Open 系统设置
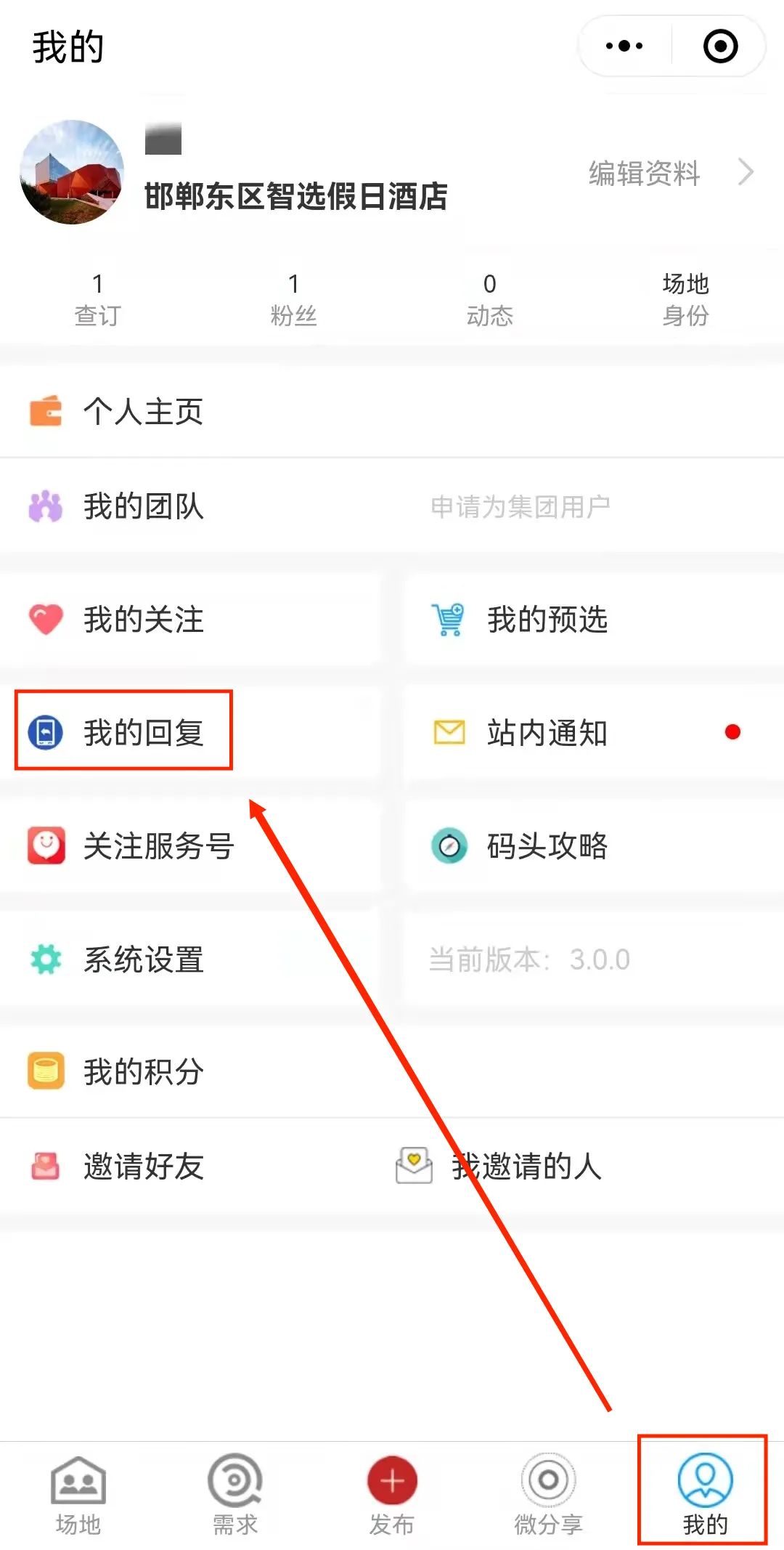The image size is (784, 1550). (x=143, y=959)
